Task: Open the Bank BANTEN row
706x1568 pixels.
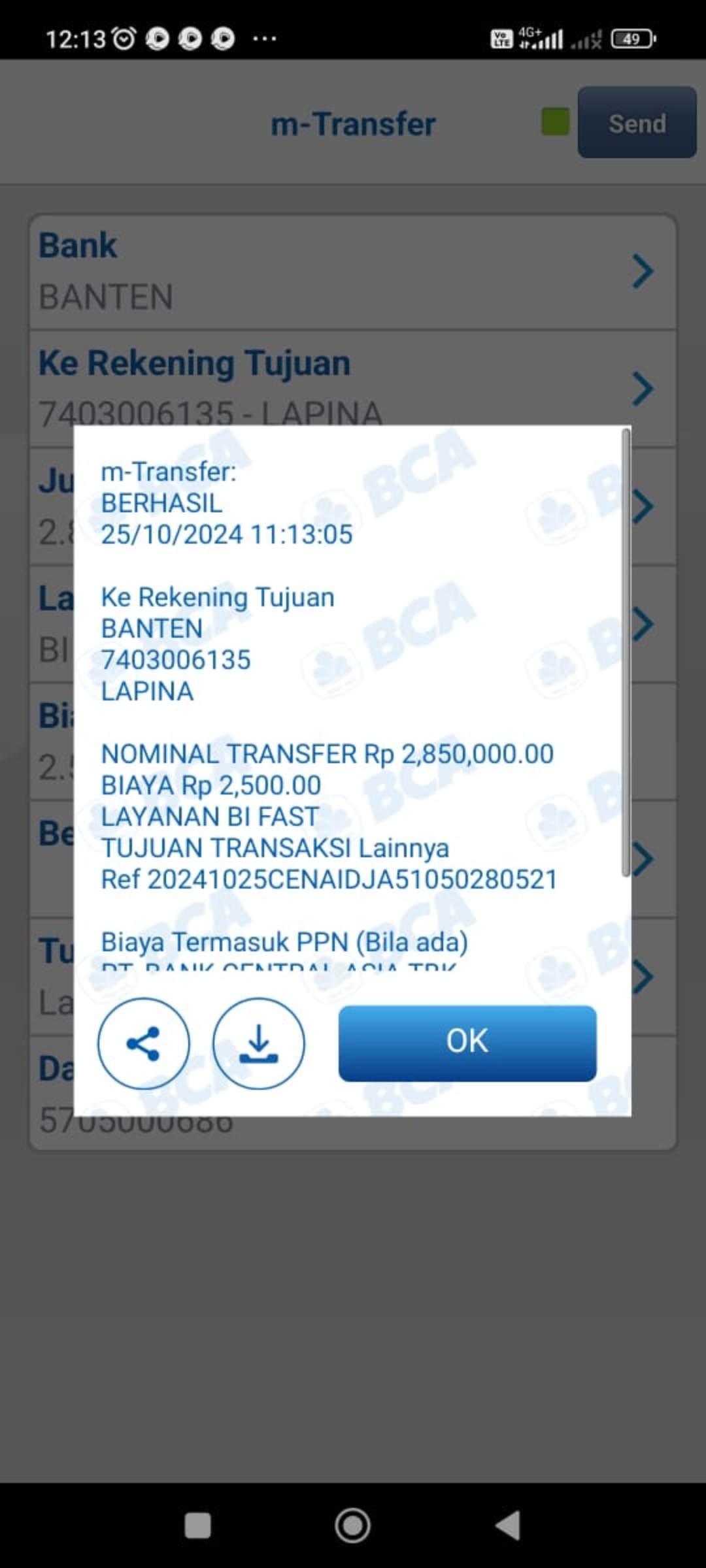Action: (353, 272)
